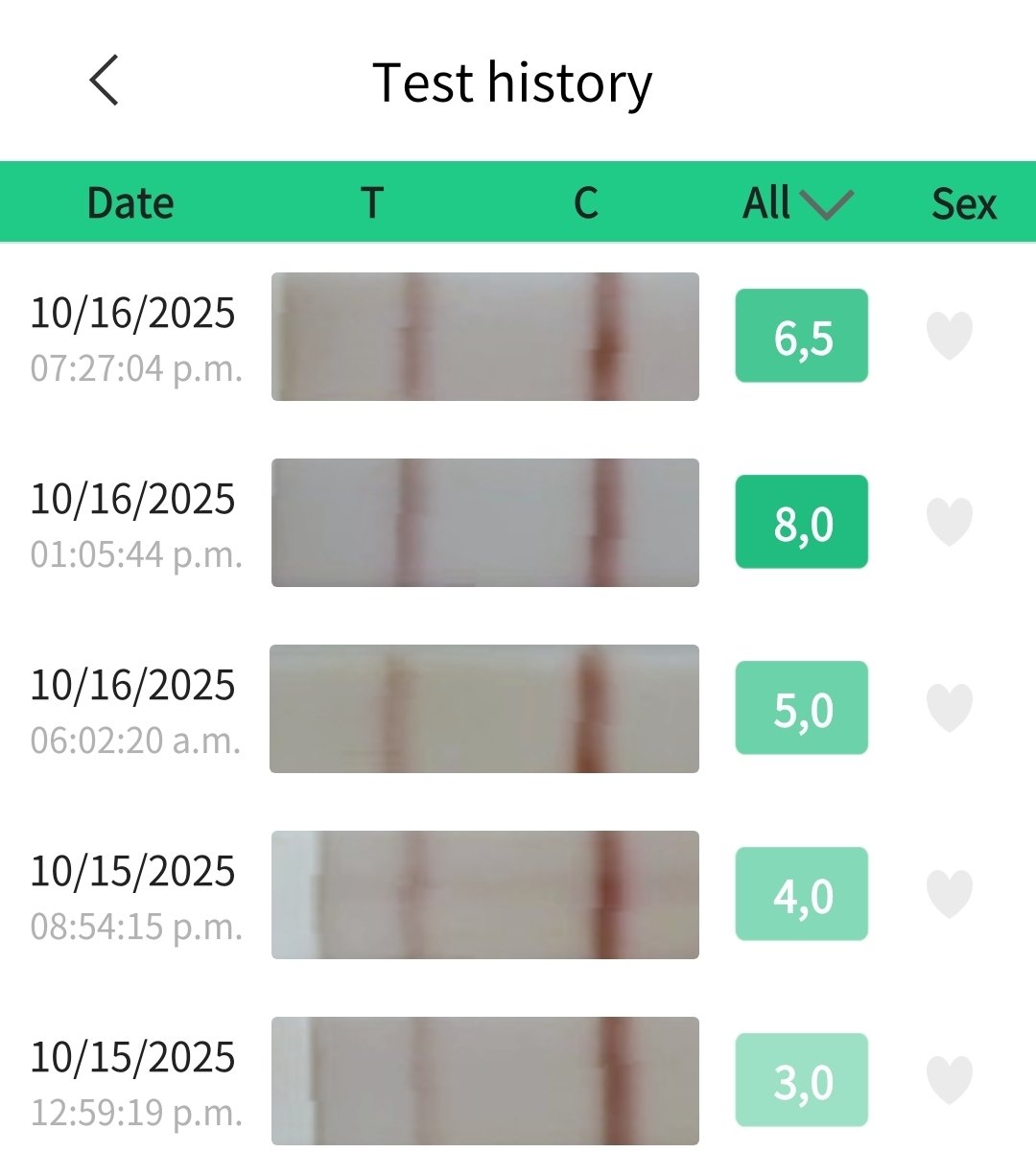Tap the 5,0 result value

pyautogui.click(x=802, y=709)
